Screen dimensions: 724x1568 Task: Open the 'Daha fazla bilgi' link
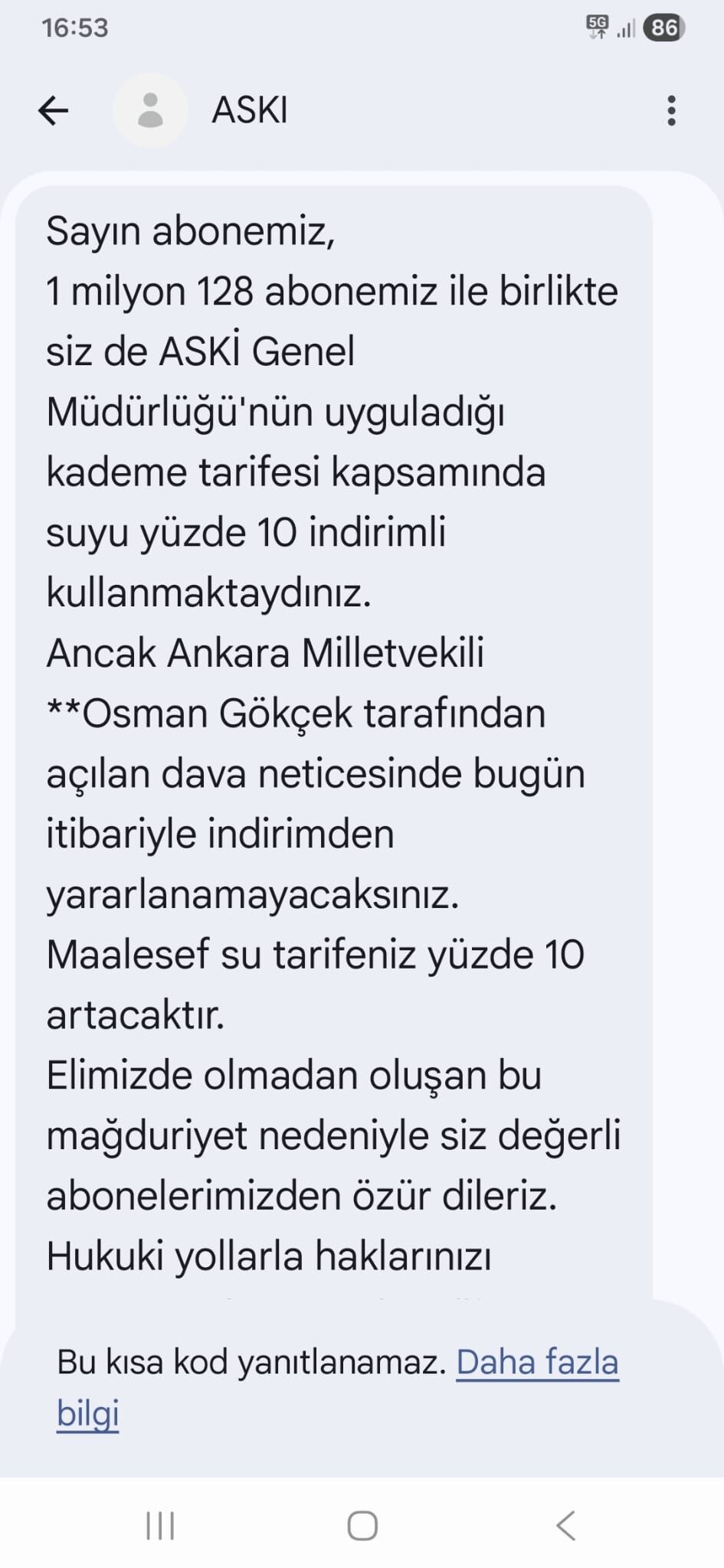tap(536, 1363)
